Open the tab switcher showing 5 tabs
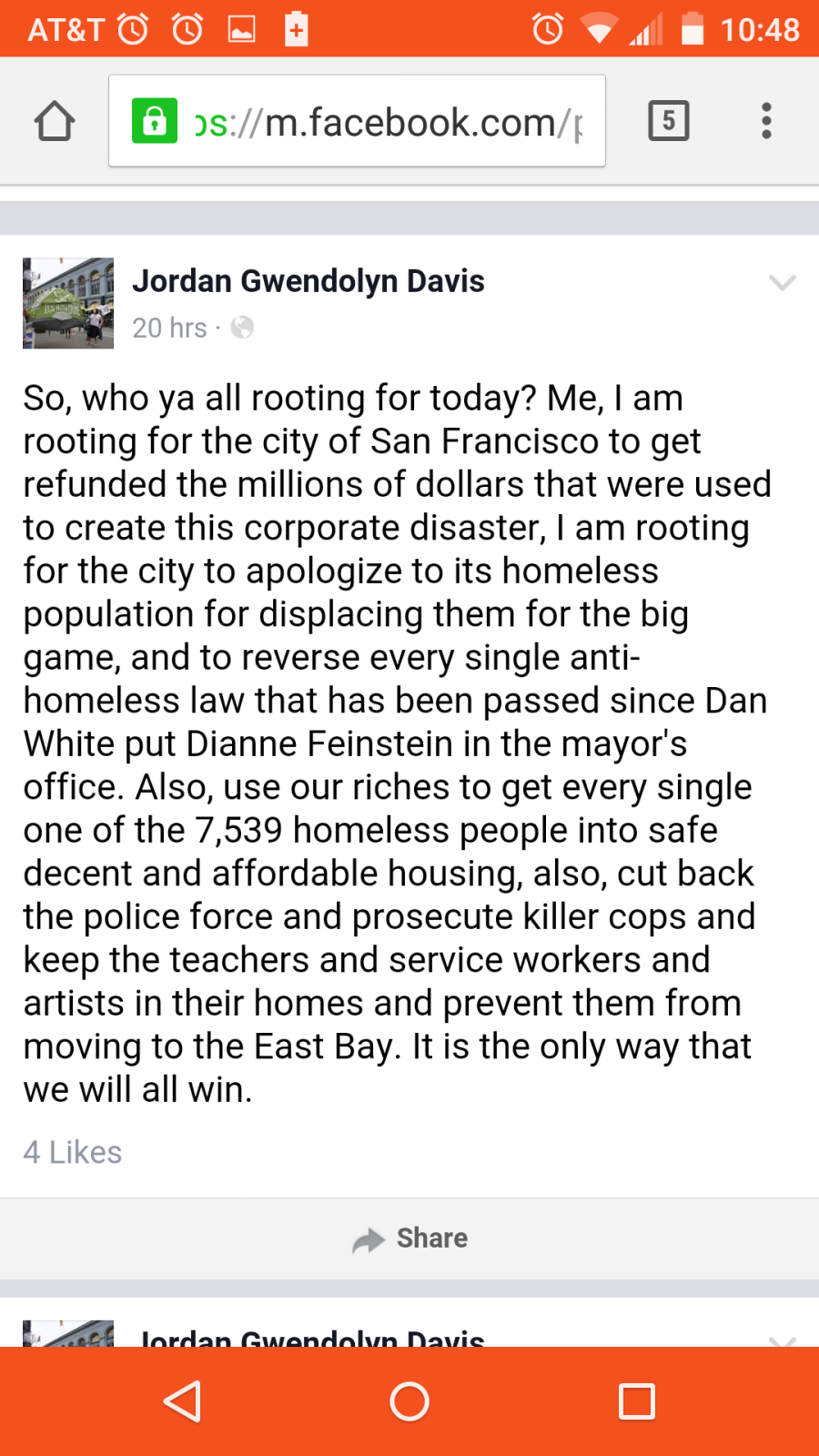The width and height of the screenshot is (819, 1456). coord(669,120)
